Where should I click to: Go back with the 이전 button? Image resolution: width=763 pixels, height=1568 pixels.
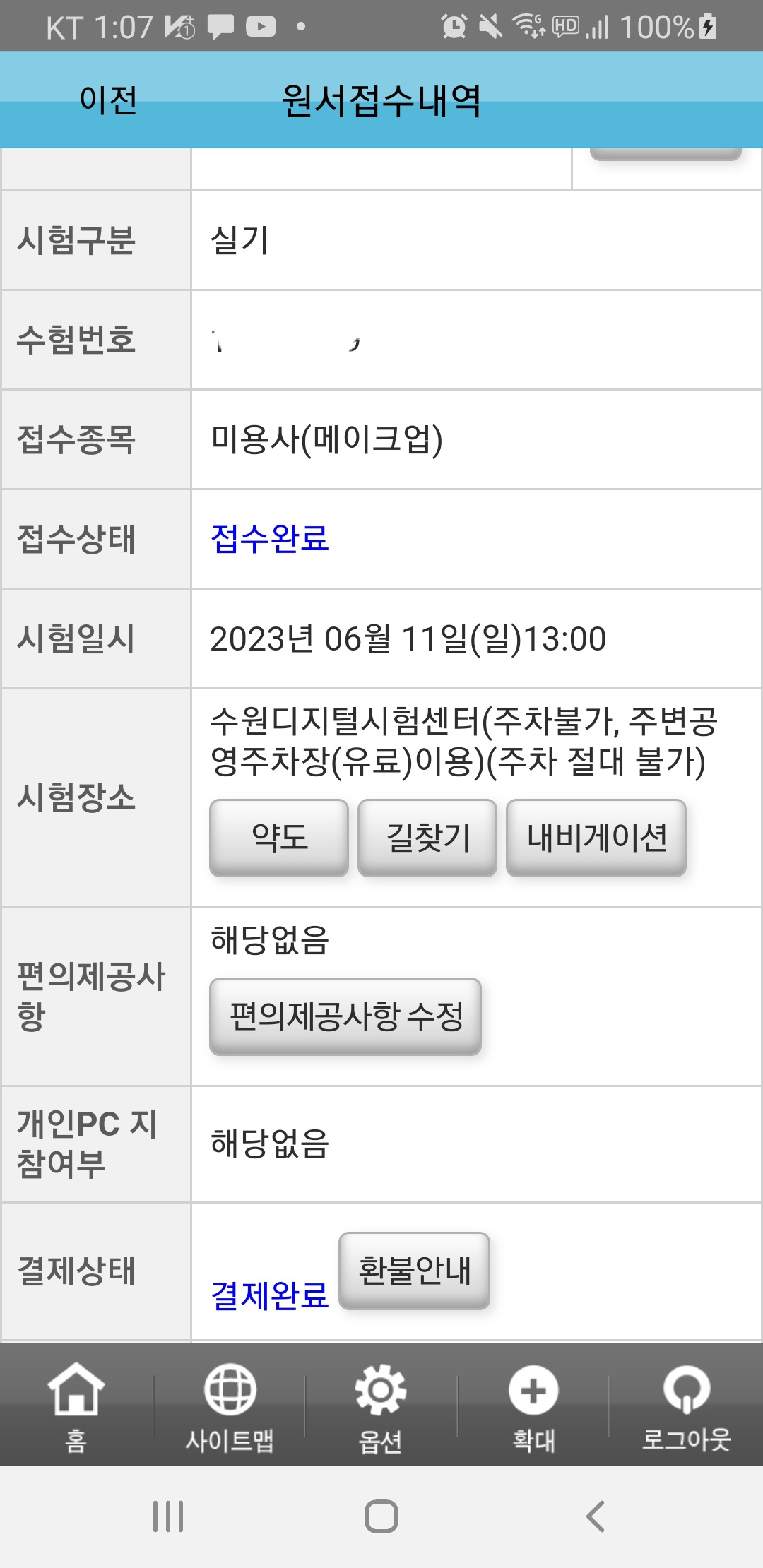coord(108,100)
